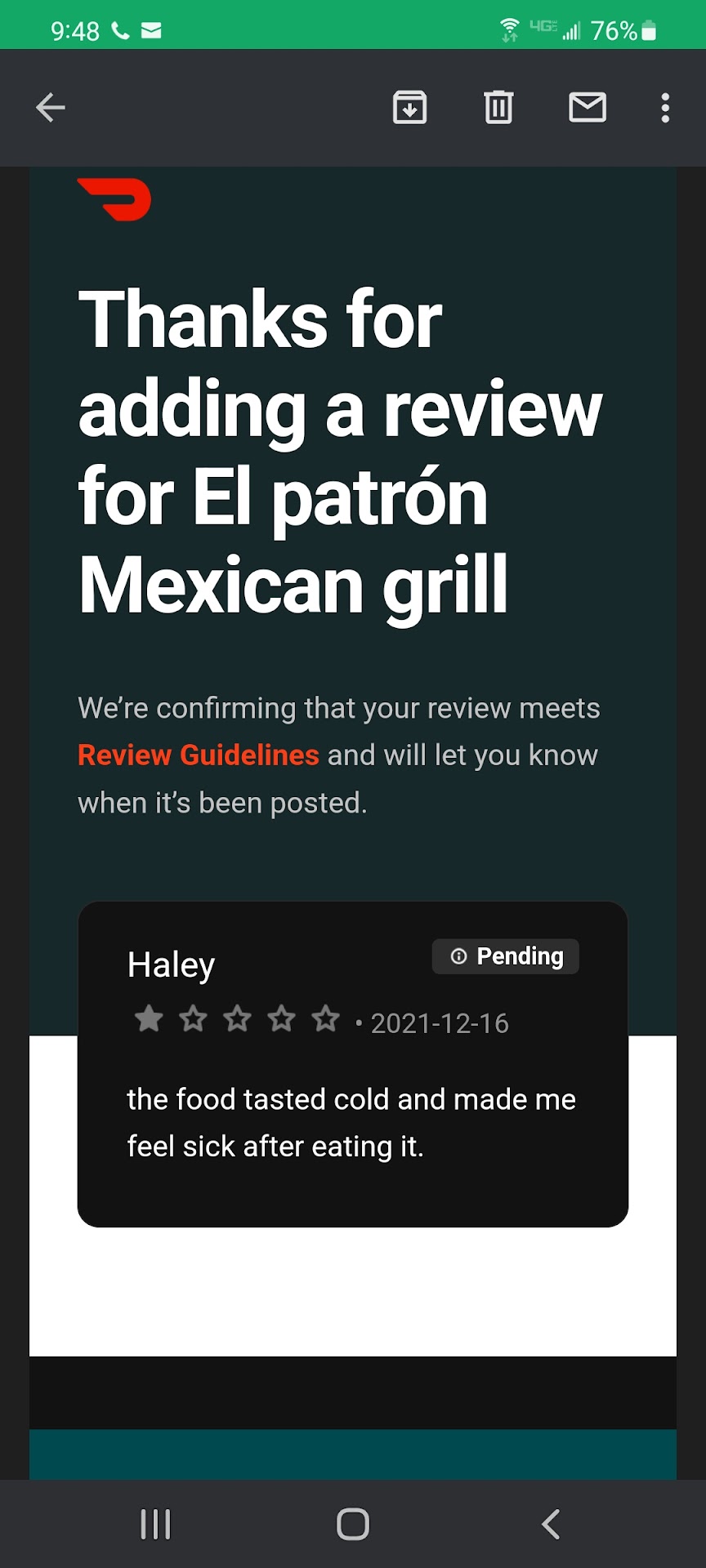Open the Review Guidelines link
Viewport: 706px width, 1568px height.
pyautogui.click(x=199, y=755)
